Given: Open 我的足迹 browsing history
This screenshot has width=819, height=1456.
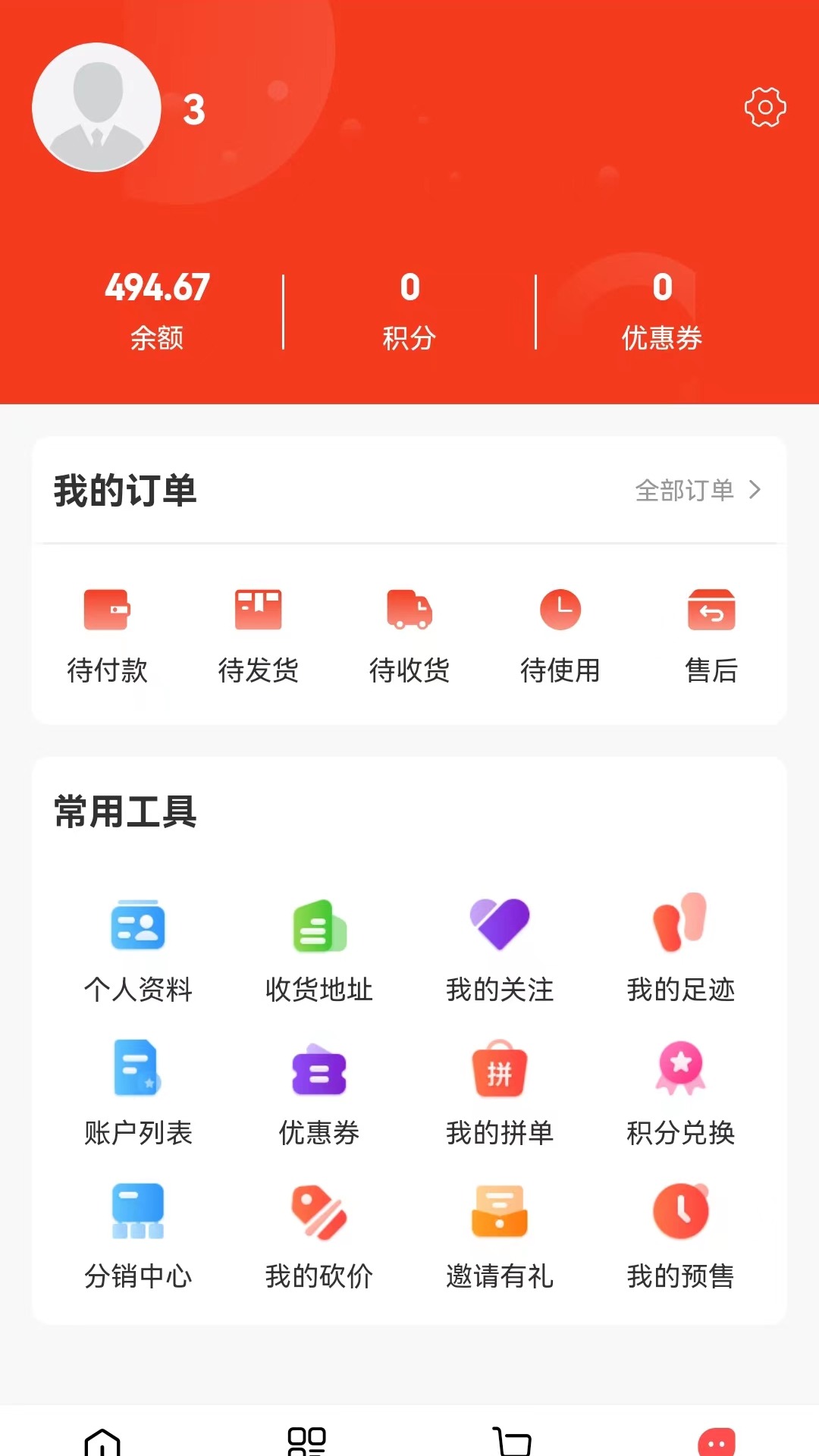Looking at the screenshot, I should pos(680,948).
